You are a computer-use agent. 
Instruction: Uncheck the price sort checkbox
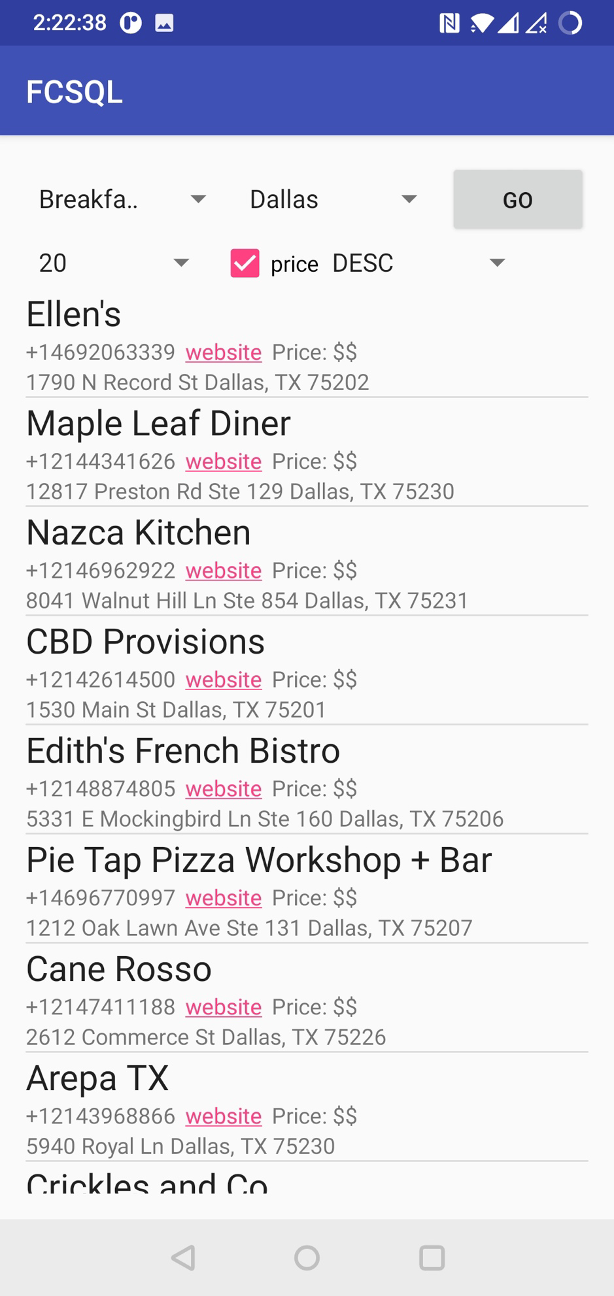pos(245,263)
